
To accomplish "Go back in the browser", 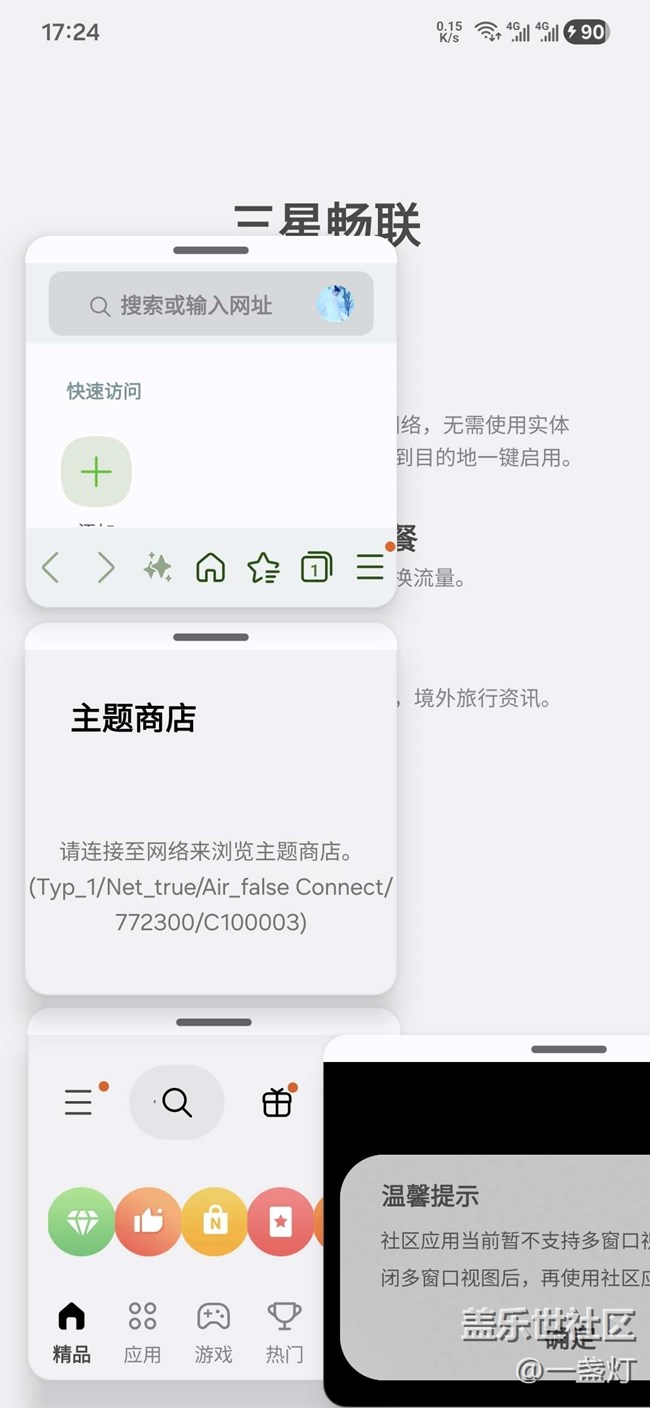I will (51, 568).
